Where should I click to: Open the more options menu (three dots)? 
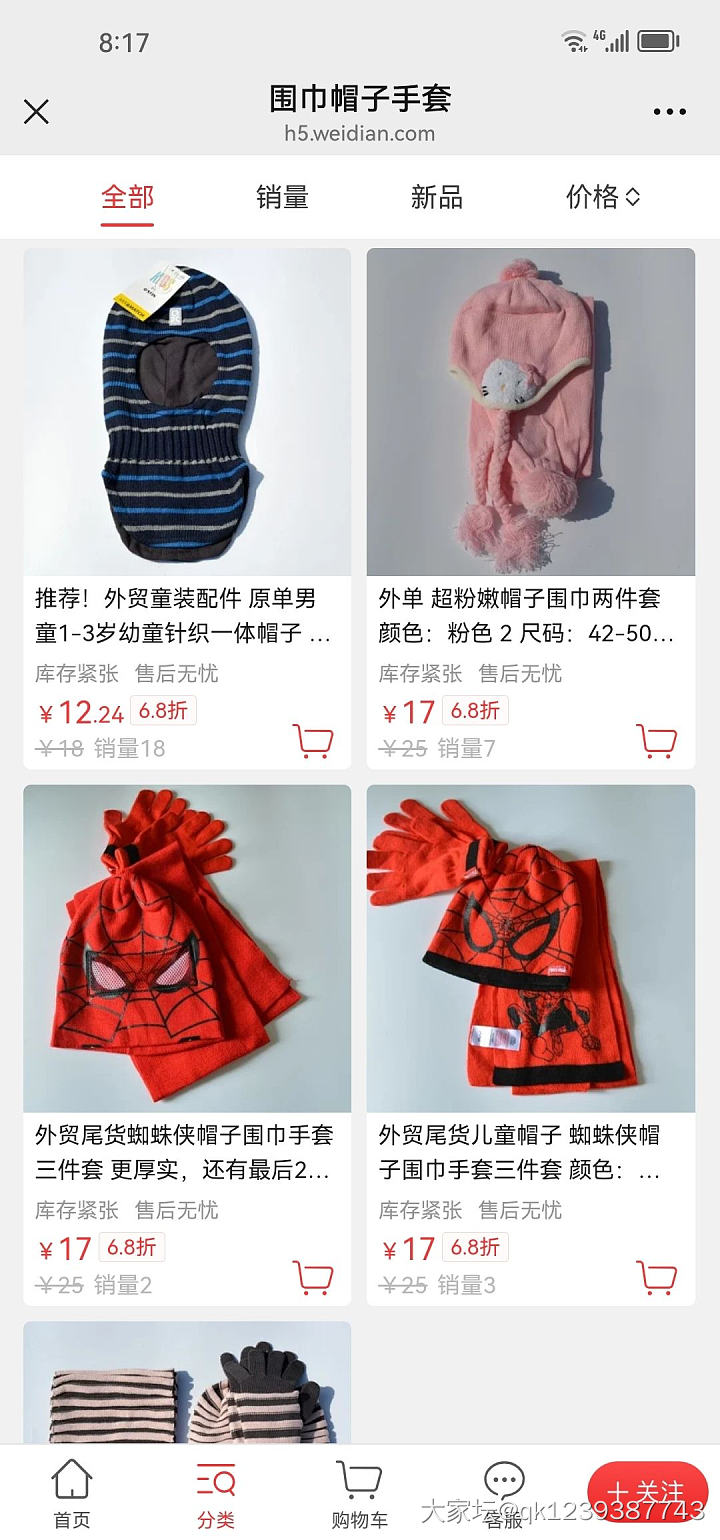[669, 111]
